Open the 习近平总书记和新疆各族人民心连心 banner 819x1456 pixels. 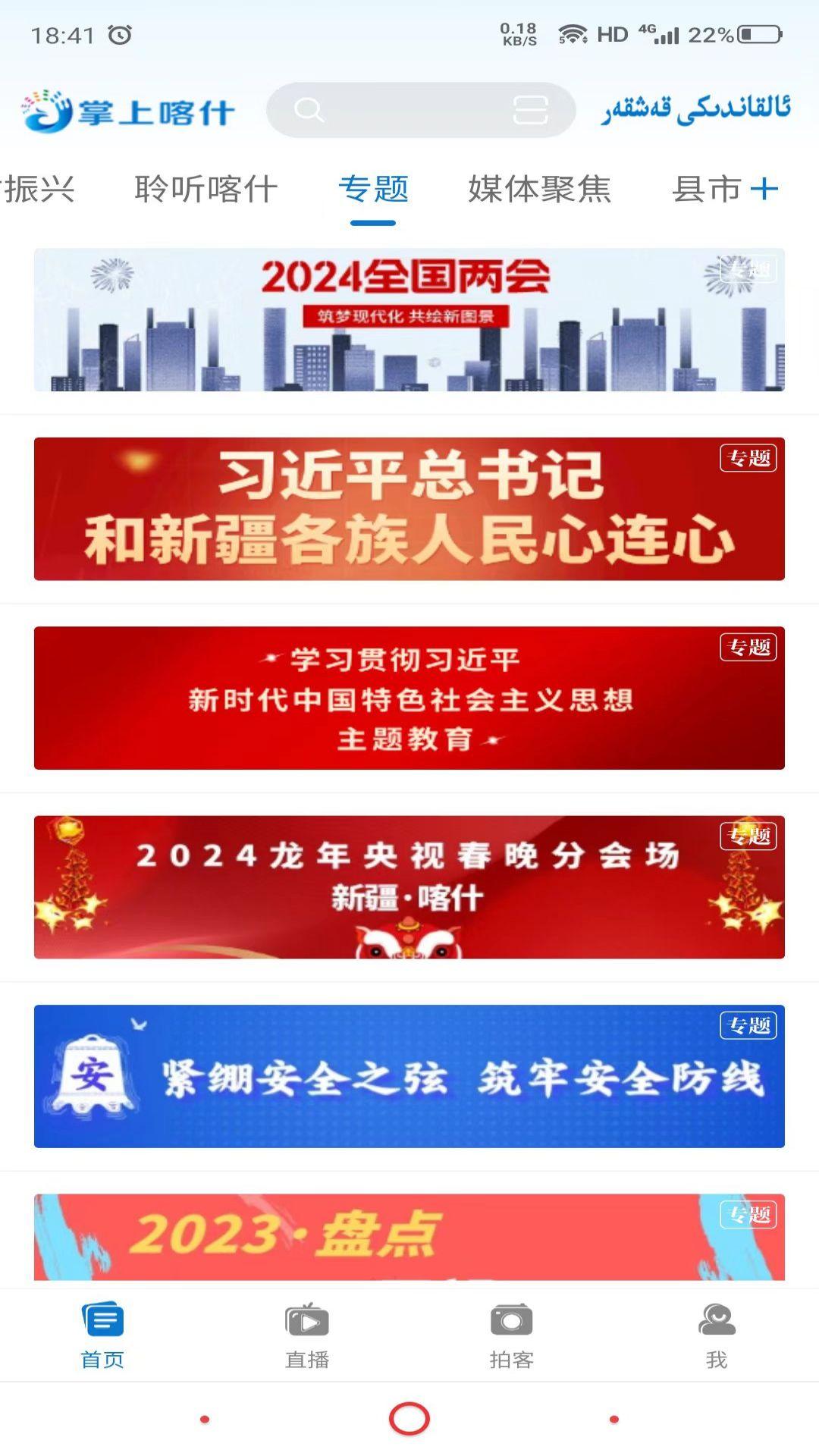409,508
